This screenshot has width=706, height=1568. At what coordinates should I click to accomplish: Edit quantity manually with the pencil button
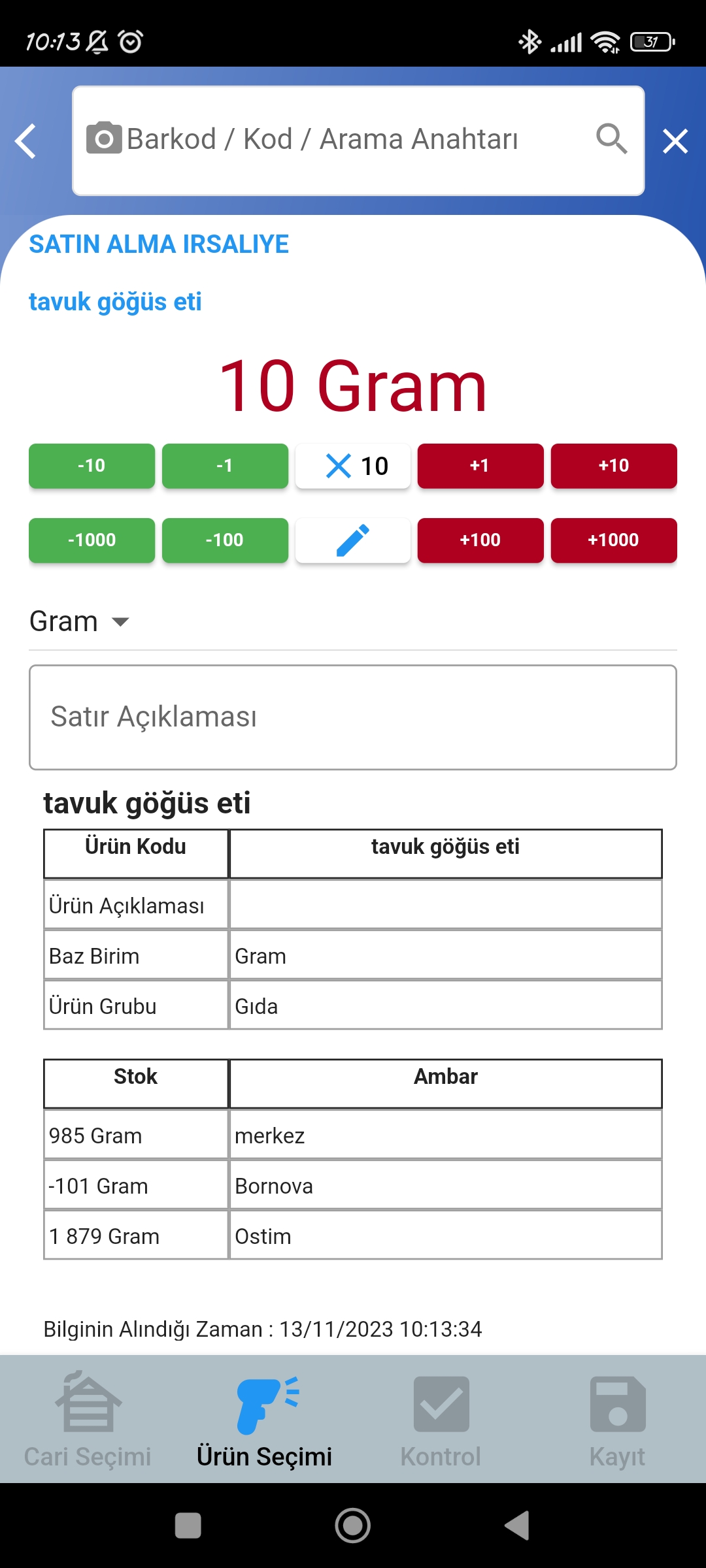click(x=353, y=540)
